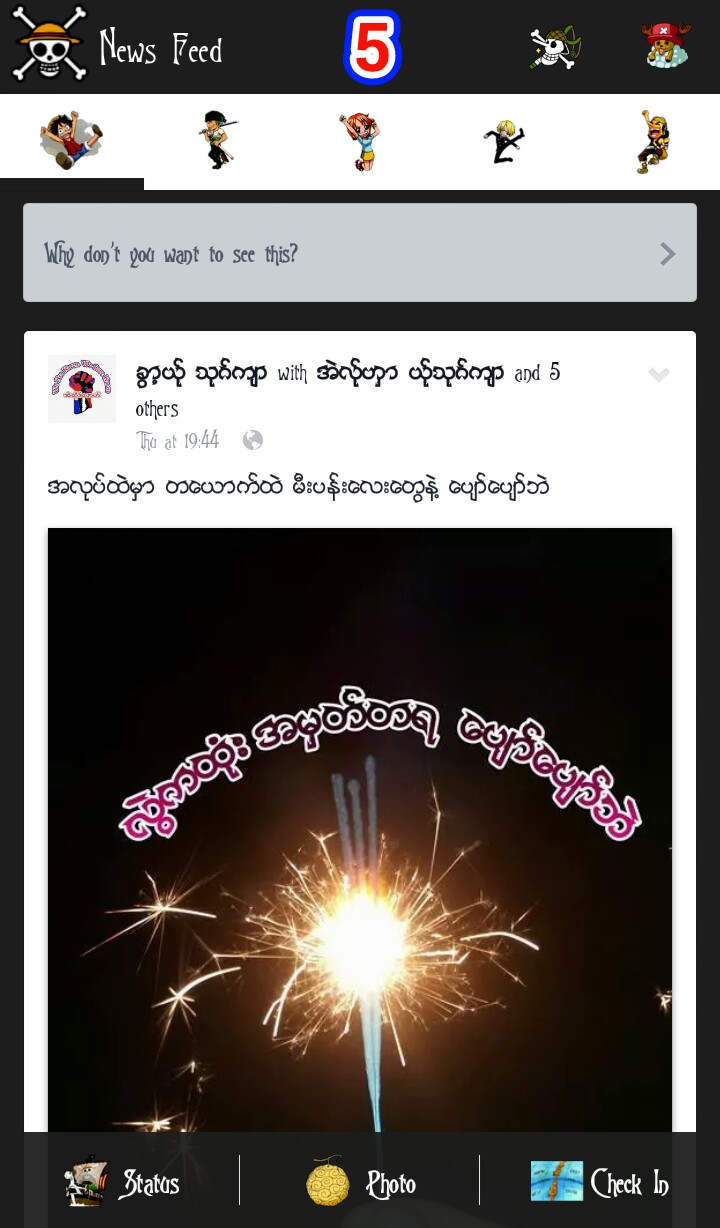Open "Why don't you want to see this?"
This screenshot has height=1228, width=720.
click(360, 254)
